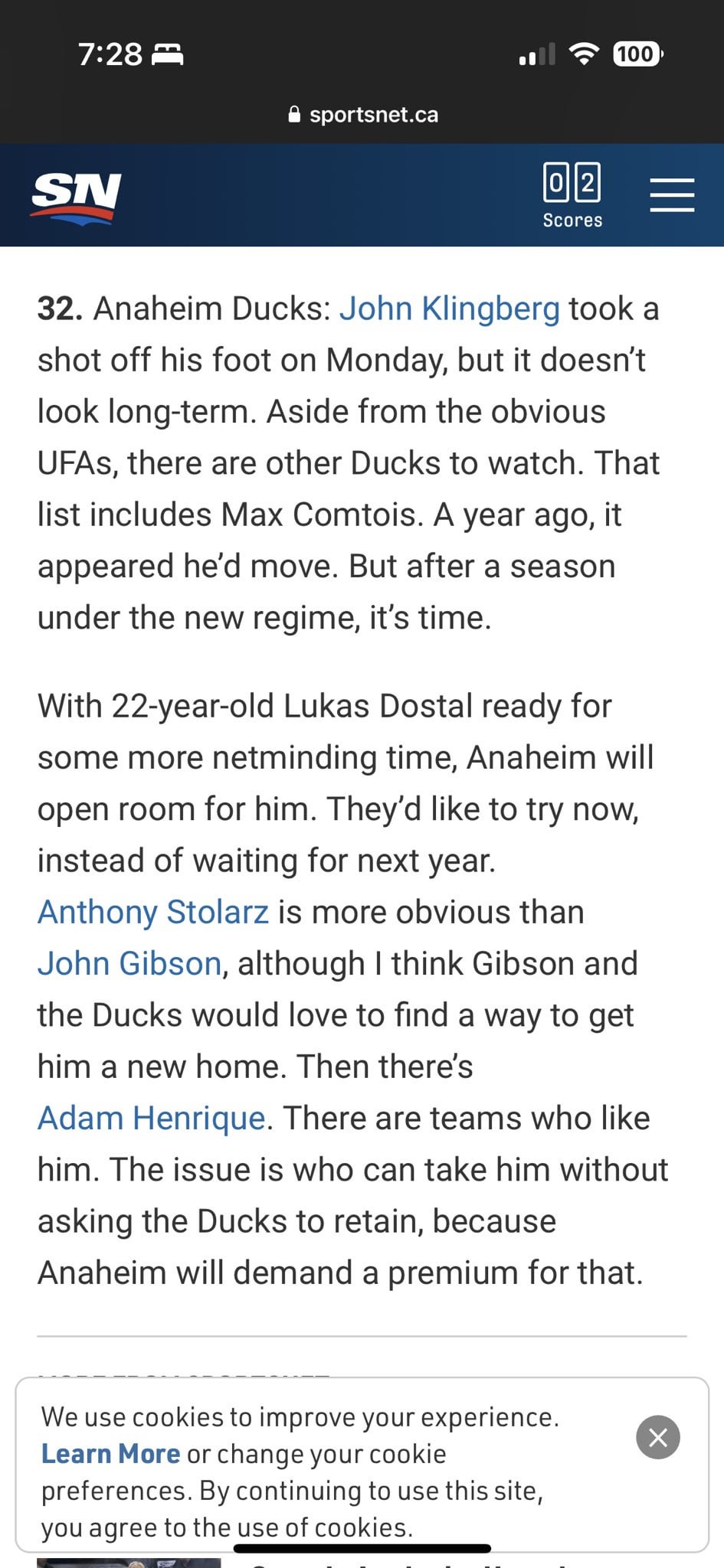Tap Learn More in cookie notice
Image resolution: width=724 pixels, height=1568 pixels.
pos(110,1453)
